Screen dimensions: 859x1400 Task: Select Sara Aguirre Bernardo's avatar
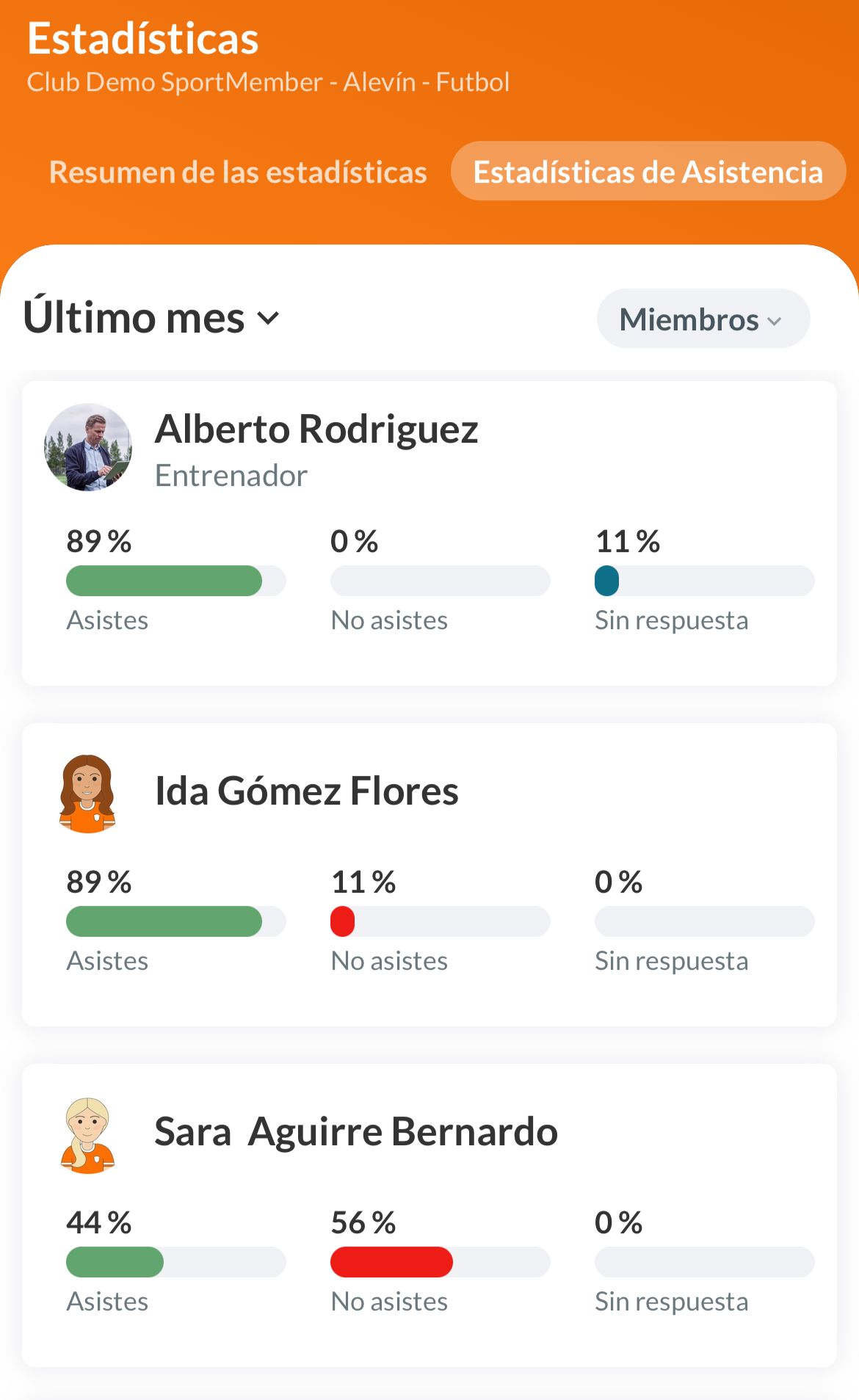(87, 1134)
